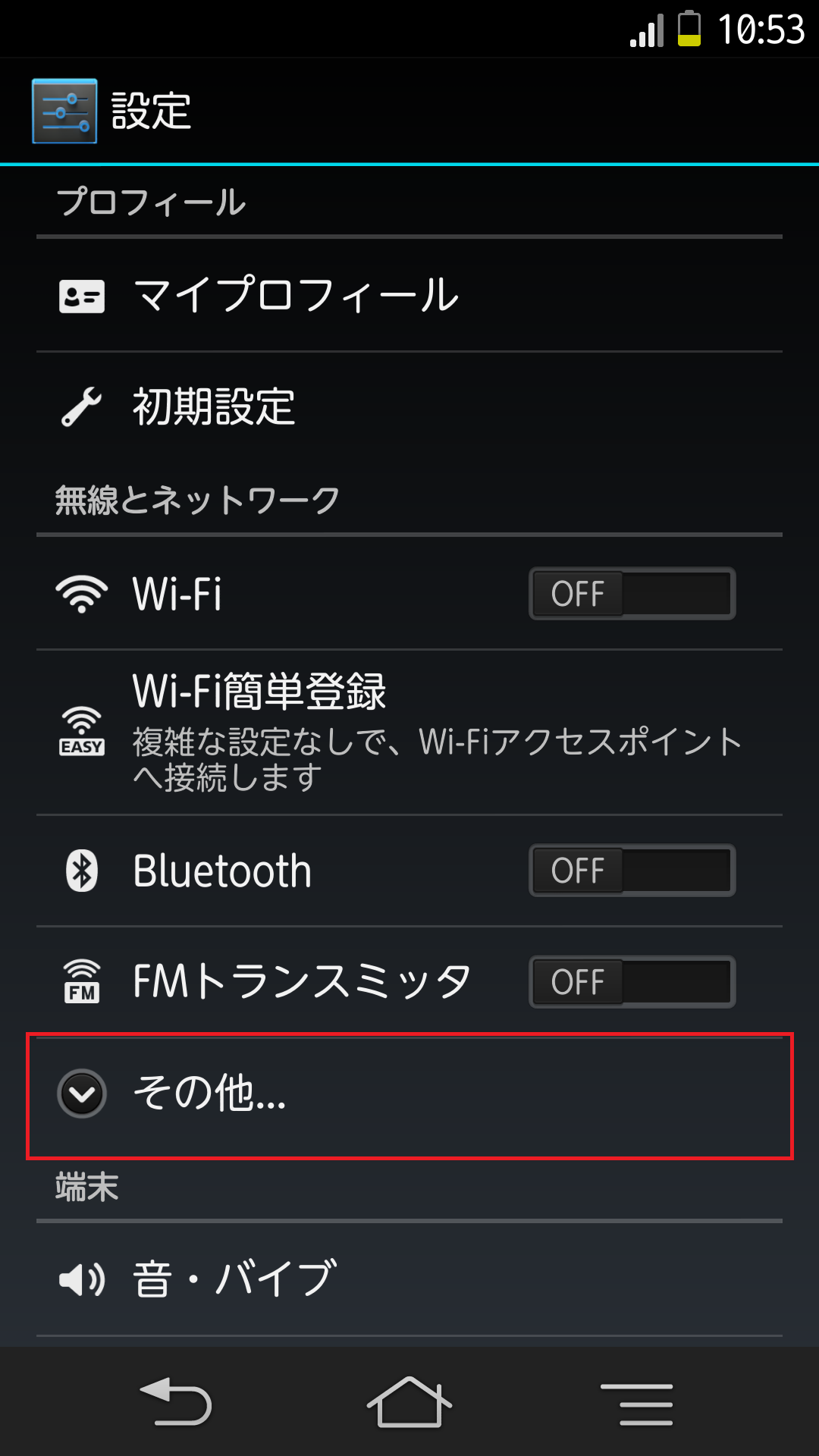This screenshot has height=1456, width=819.
Task: Click the wrench icon beside 初期設定
Action: pyautogui.click(x=82, y=407)
